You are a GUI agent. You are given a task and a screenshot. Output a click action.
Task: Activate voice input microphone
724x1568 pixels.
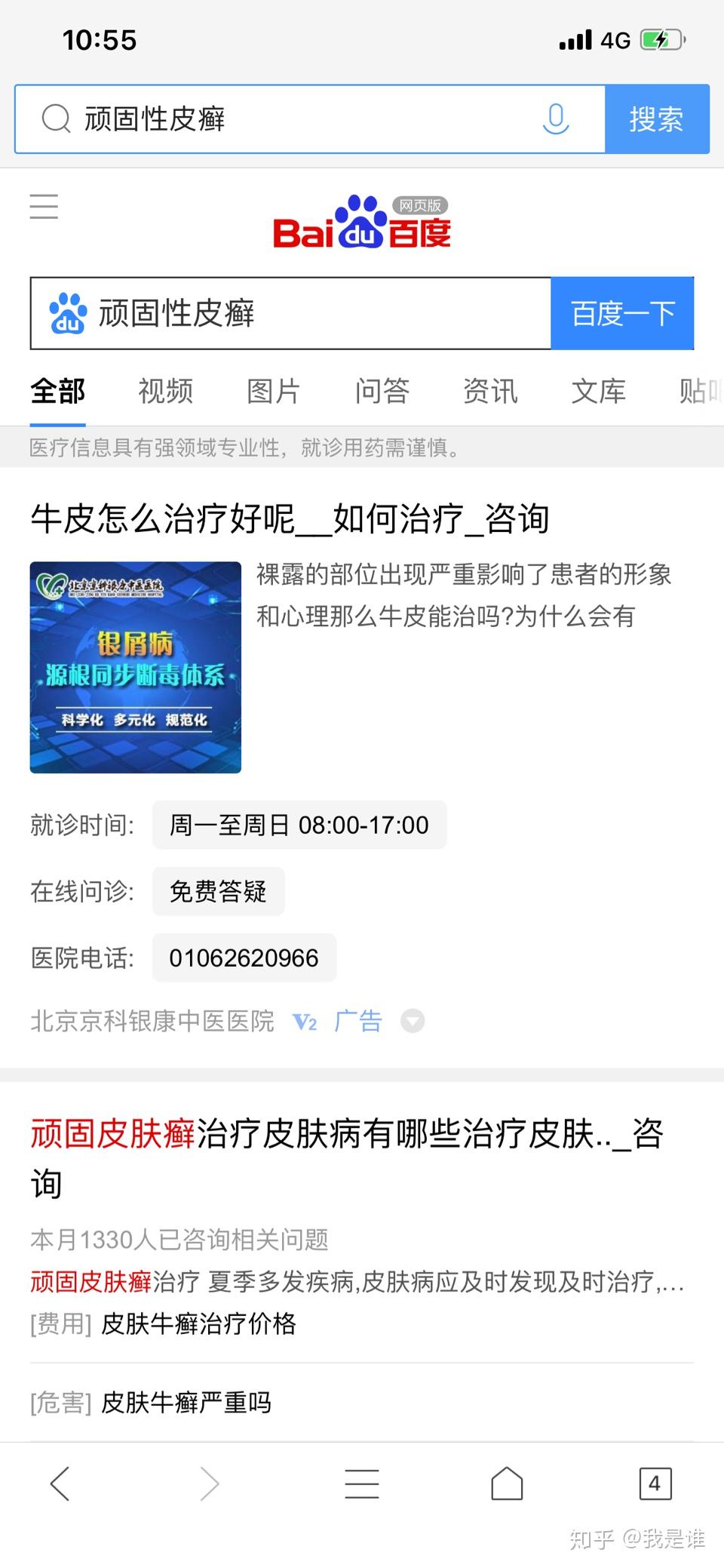[x=555, y=119]
